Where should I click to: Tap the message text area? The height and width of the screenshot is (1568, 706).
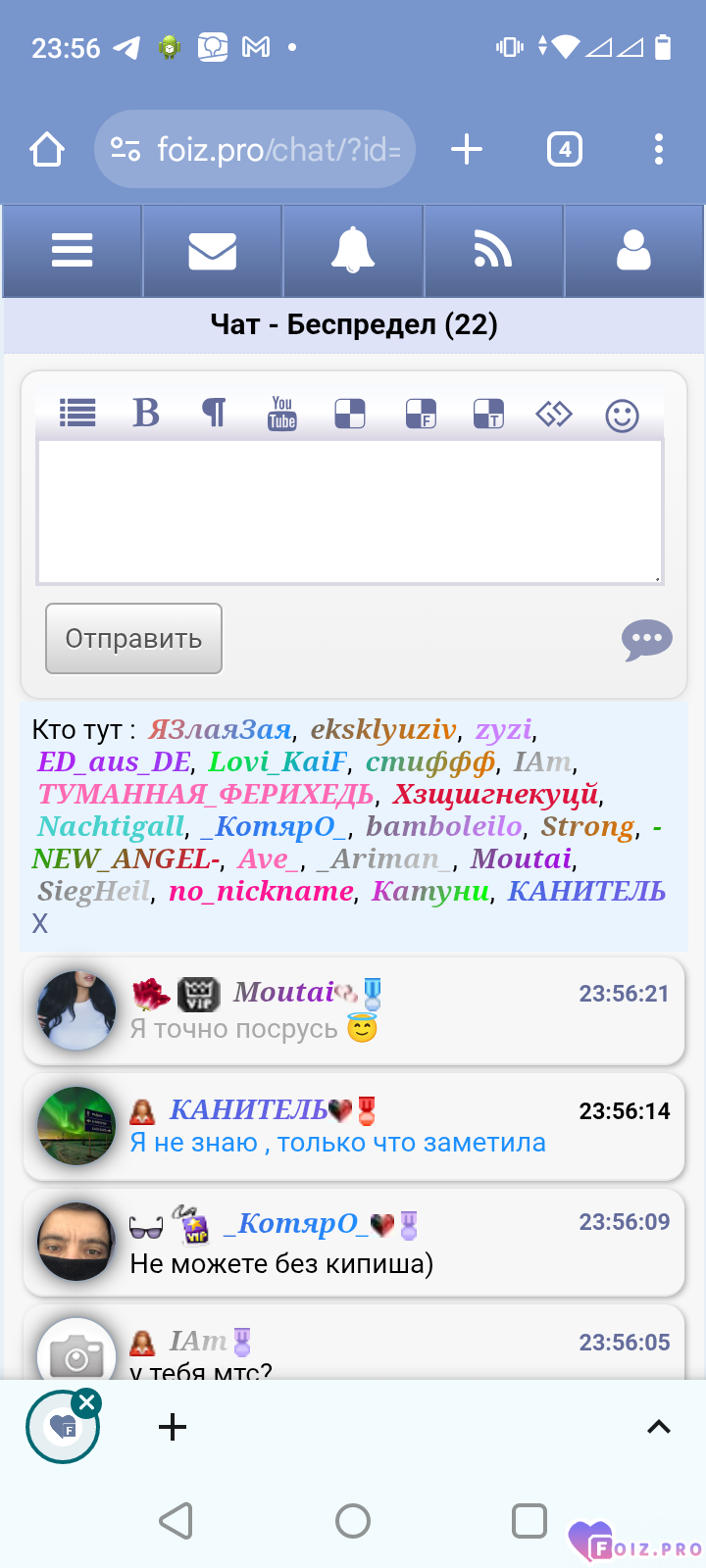coord(350,512)
